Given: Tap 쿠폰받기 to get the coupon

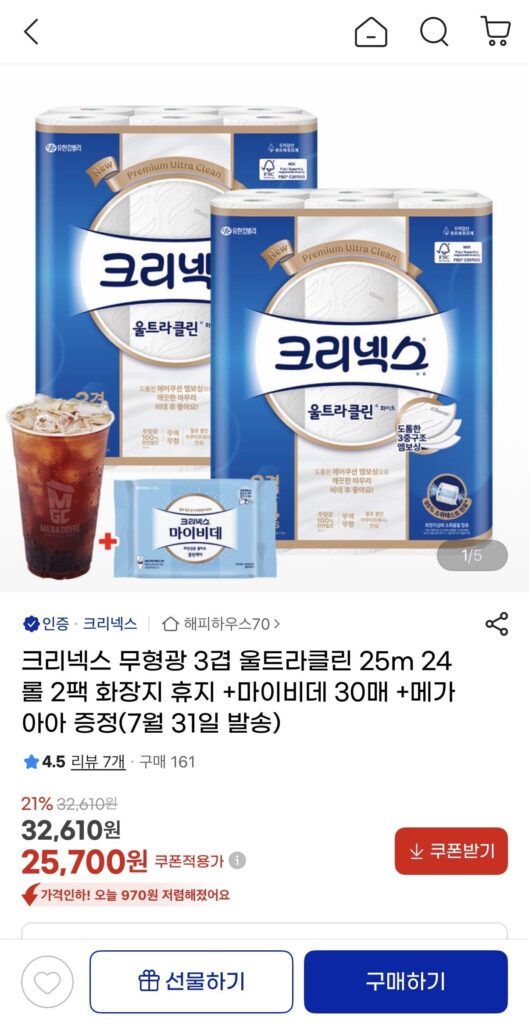Looking at the screenshot, I should tap(451, 851).
